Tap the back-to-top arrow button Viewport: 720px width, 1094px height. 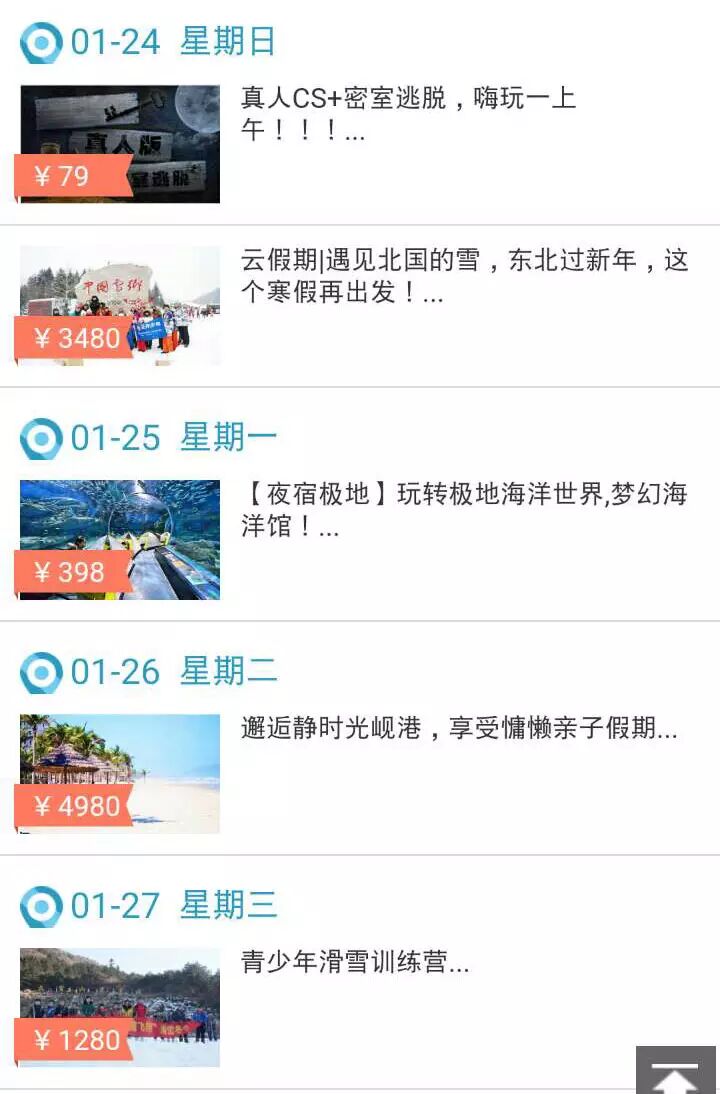(676, 1072)
